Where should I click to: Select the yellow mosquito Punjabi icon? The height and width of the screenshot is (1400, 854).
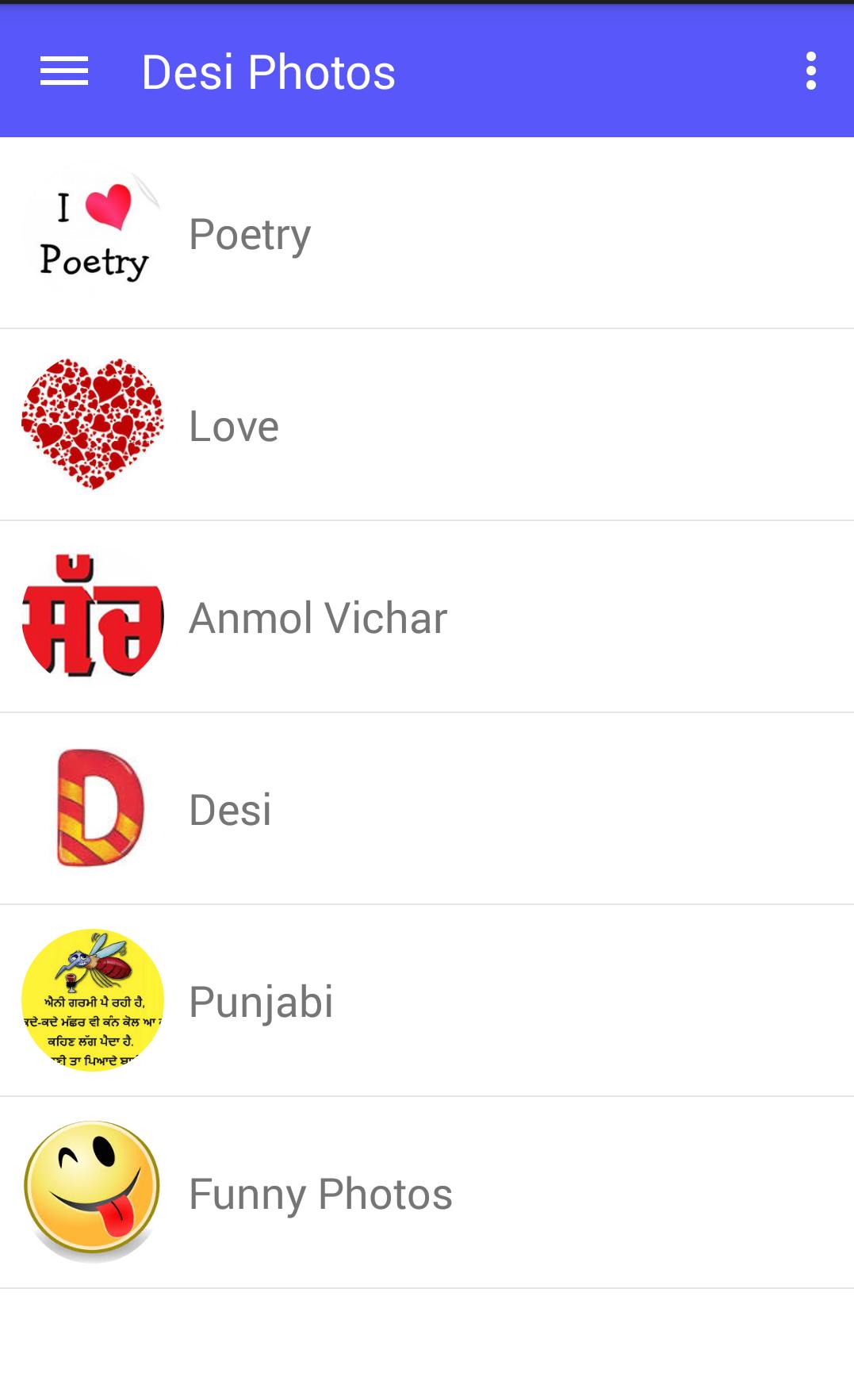pyautogui.click(x=92, y=1000)
